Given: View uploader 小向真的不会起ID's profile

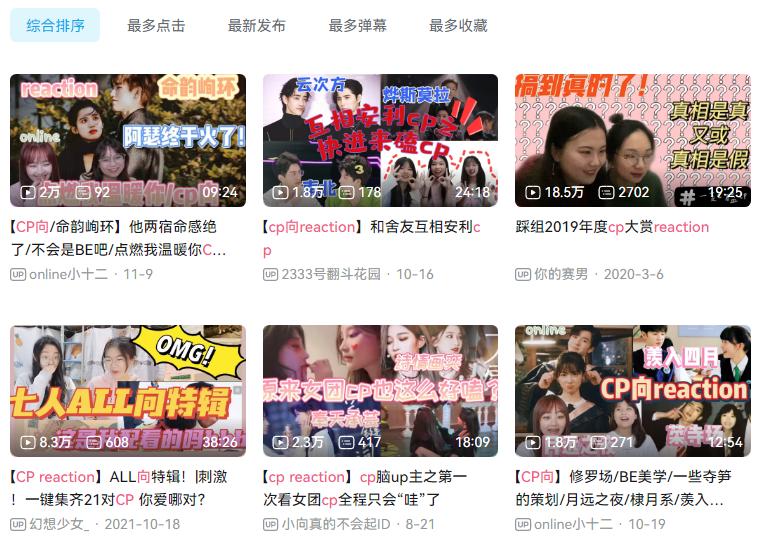Looking at the screenshot, I should pos(335,524).
